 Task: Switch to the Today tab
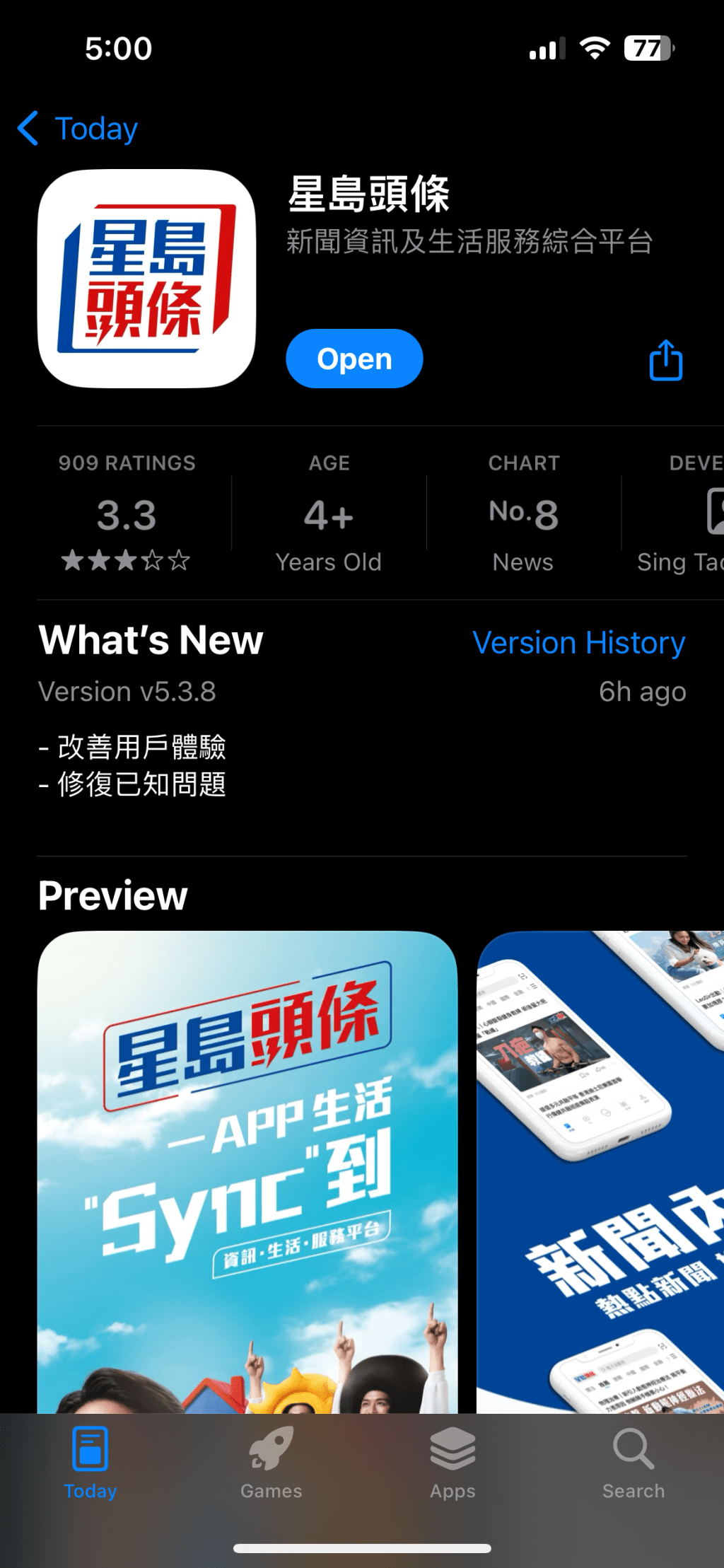pyautogui.click(x=90, y=1463)
